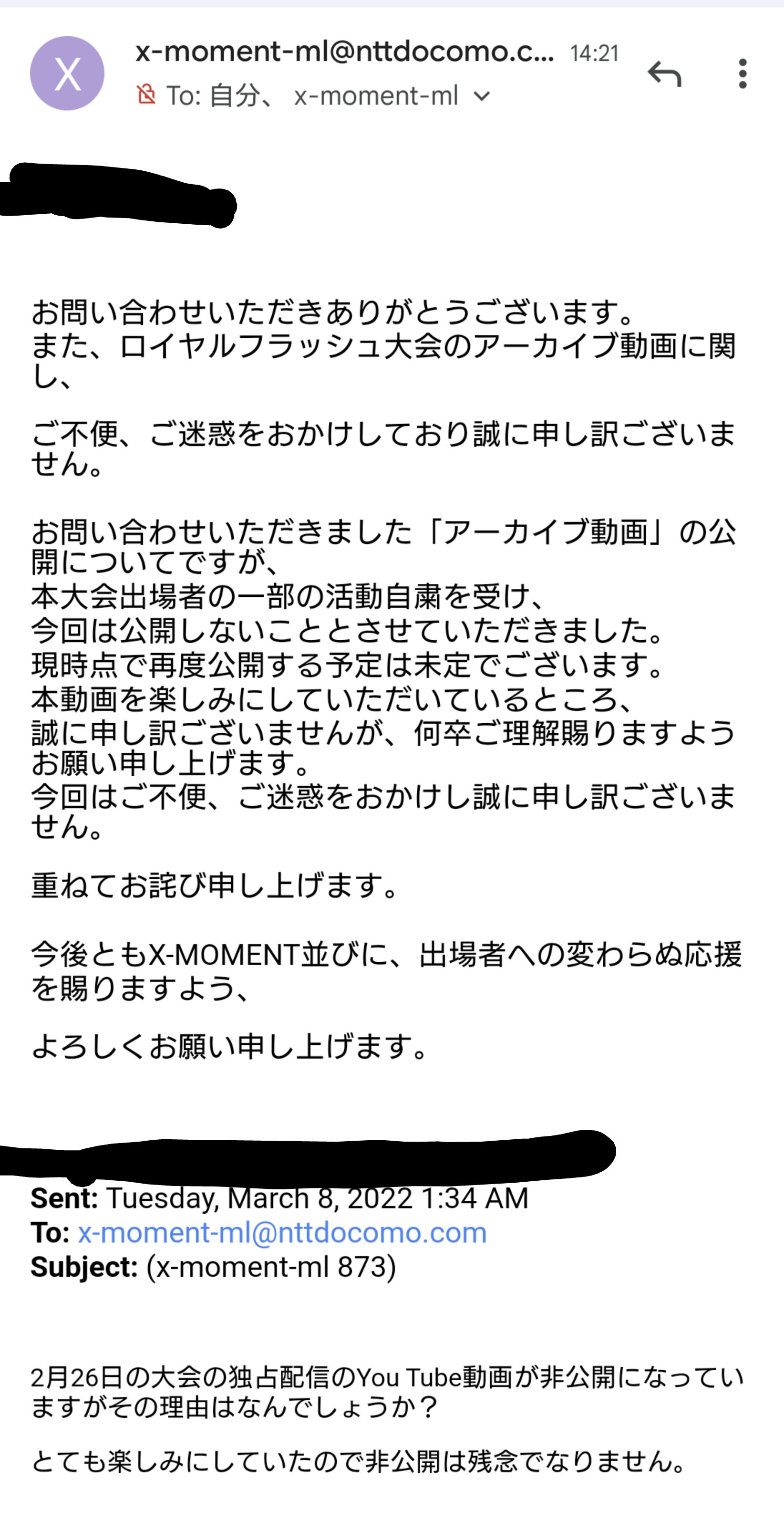Expand the recipient details chevron
The height and width of the screenshot is (1530, 784).
[482, 96]
